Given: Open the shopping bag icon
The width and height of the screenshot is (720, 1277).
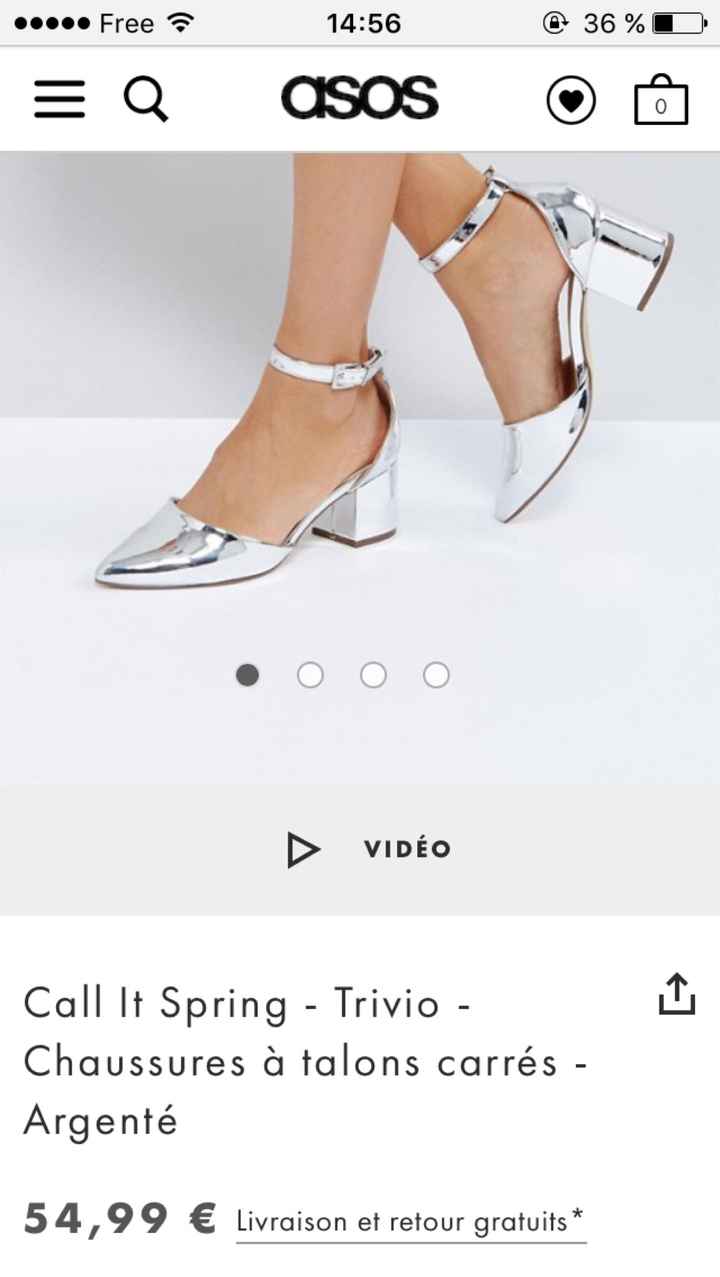Looking at the screenshot, I should coord(660,98).
